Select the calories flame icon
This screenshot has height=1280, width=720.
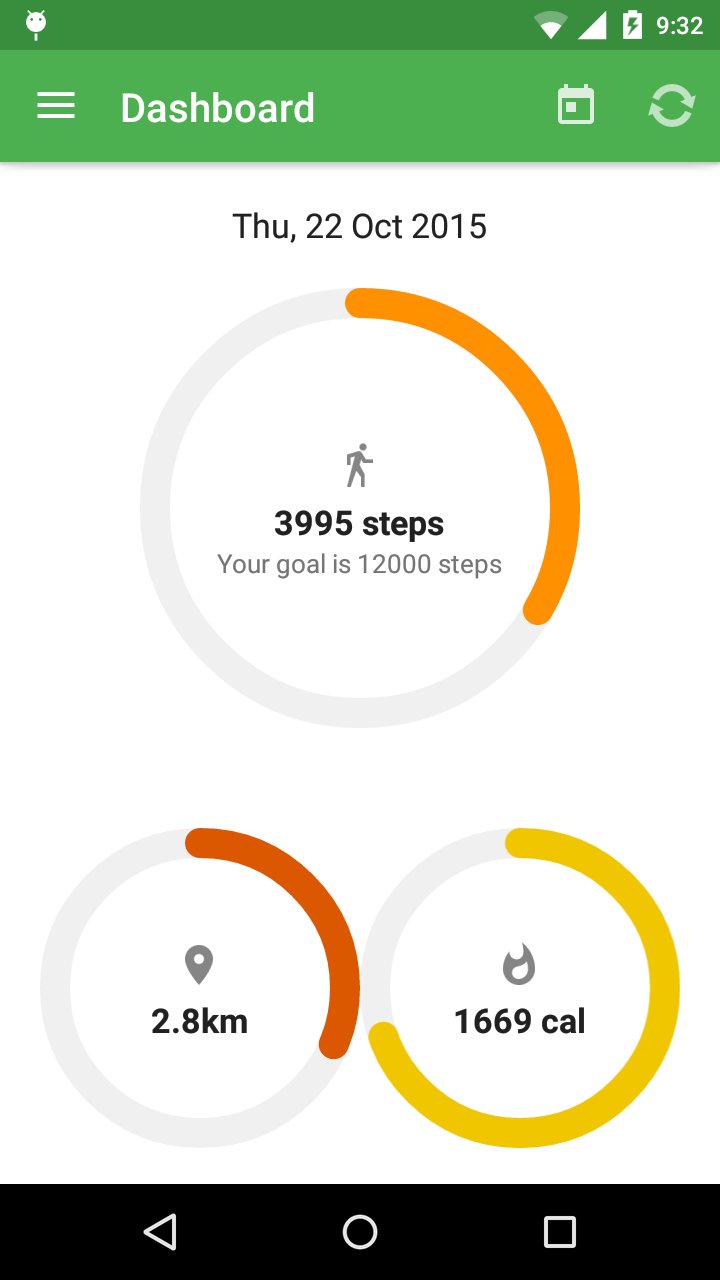pos(519,963)
